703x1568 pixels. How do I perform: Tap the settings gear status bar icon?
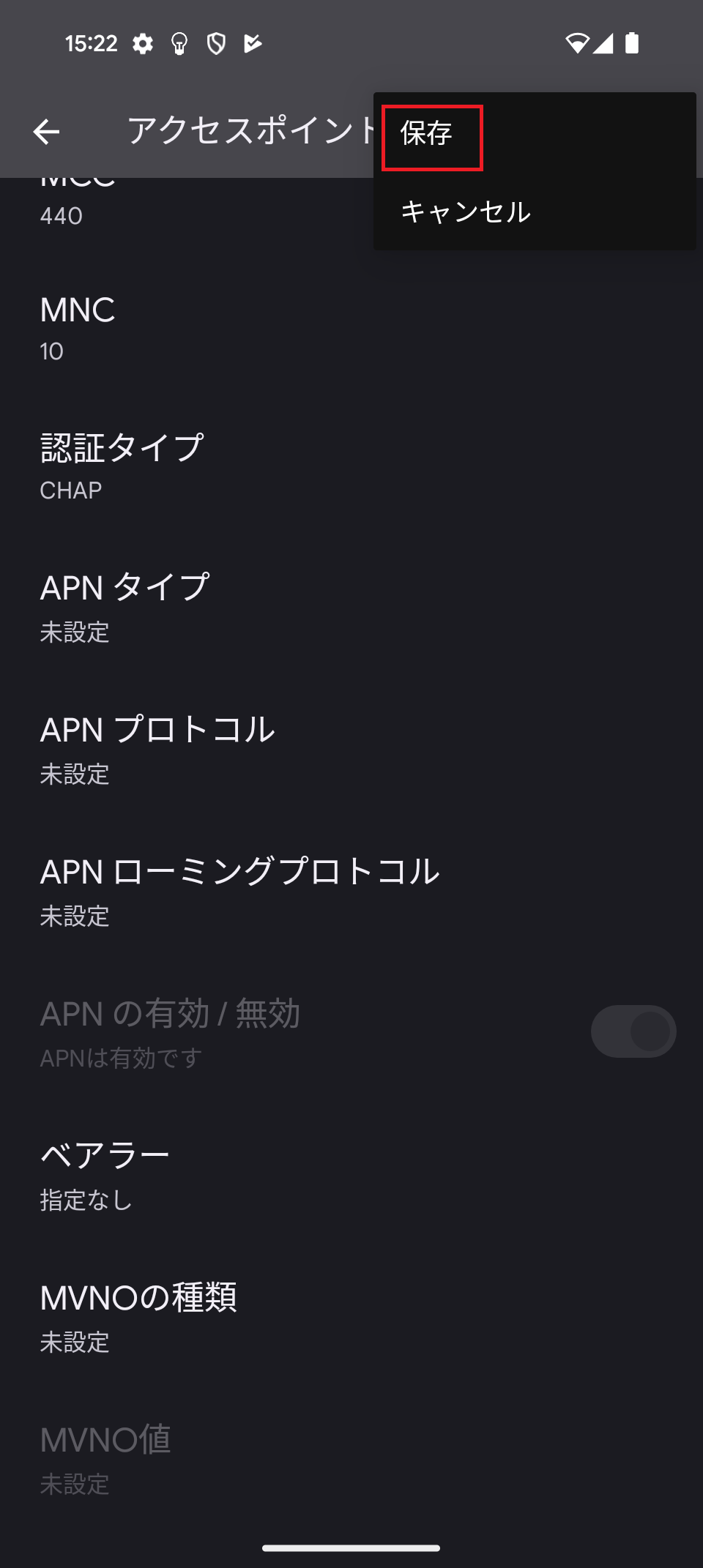(144, 44)
